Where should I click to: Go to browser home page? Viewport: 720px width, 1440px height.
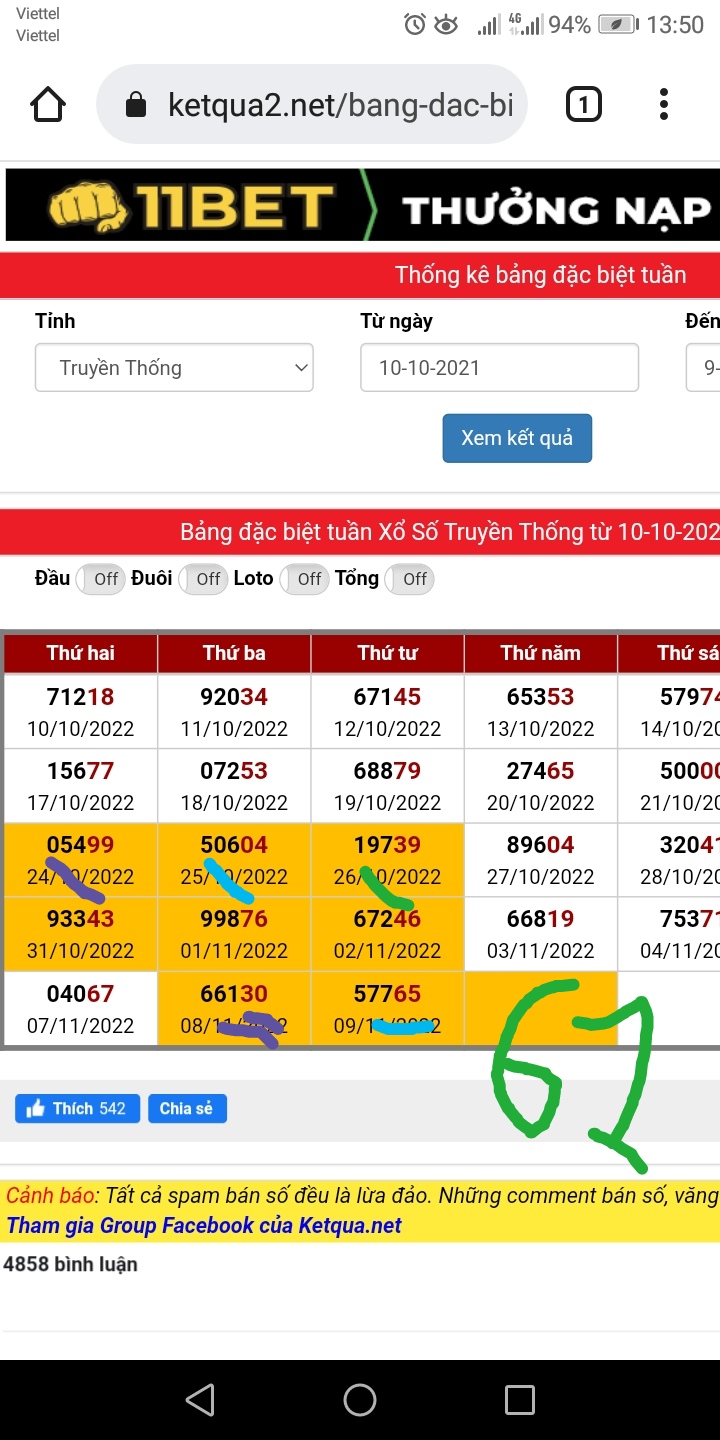point(48,105)
